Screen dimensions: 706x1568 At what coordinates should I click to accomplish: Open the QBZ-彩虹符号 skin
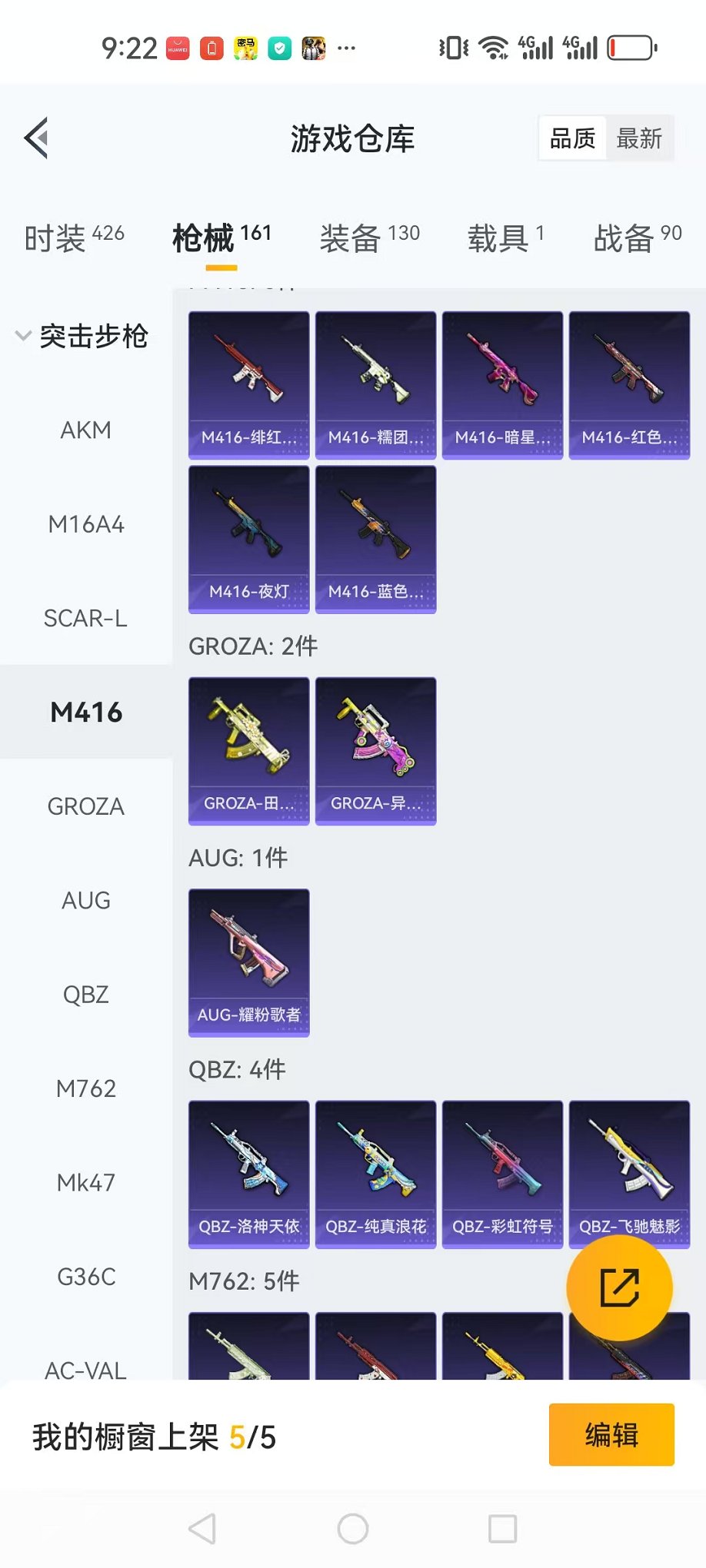(502, 1174)
